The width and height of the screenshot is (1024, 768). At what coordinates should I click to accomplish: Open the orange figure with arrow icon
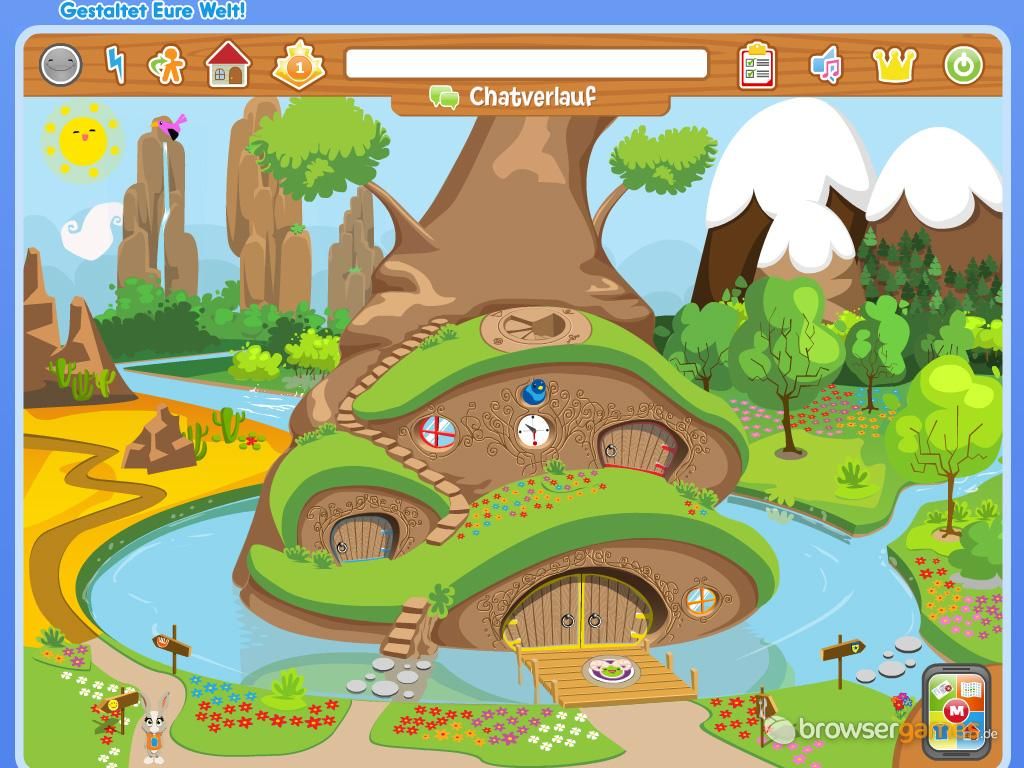pos(167,66)
